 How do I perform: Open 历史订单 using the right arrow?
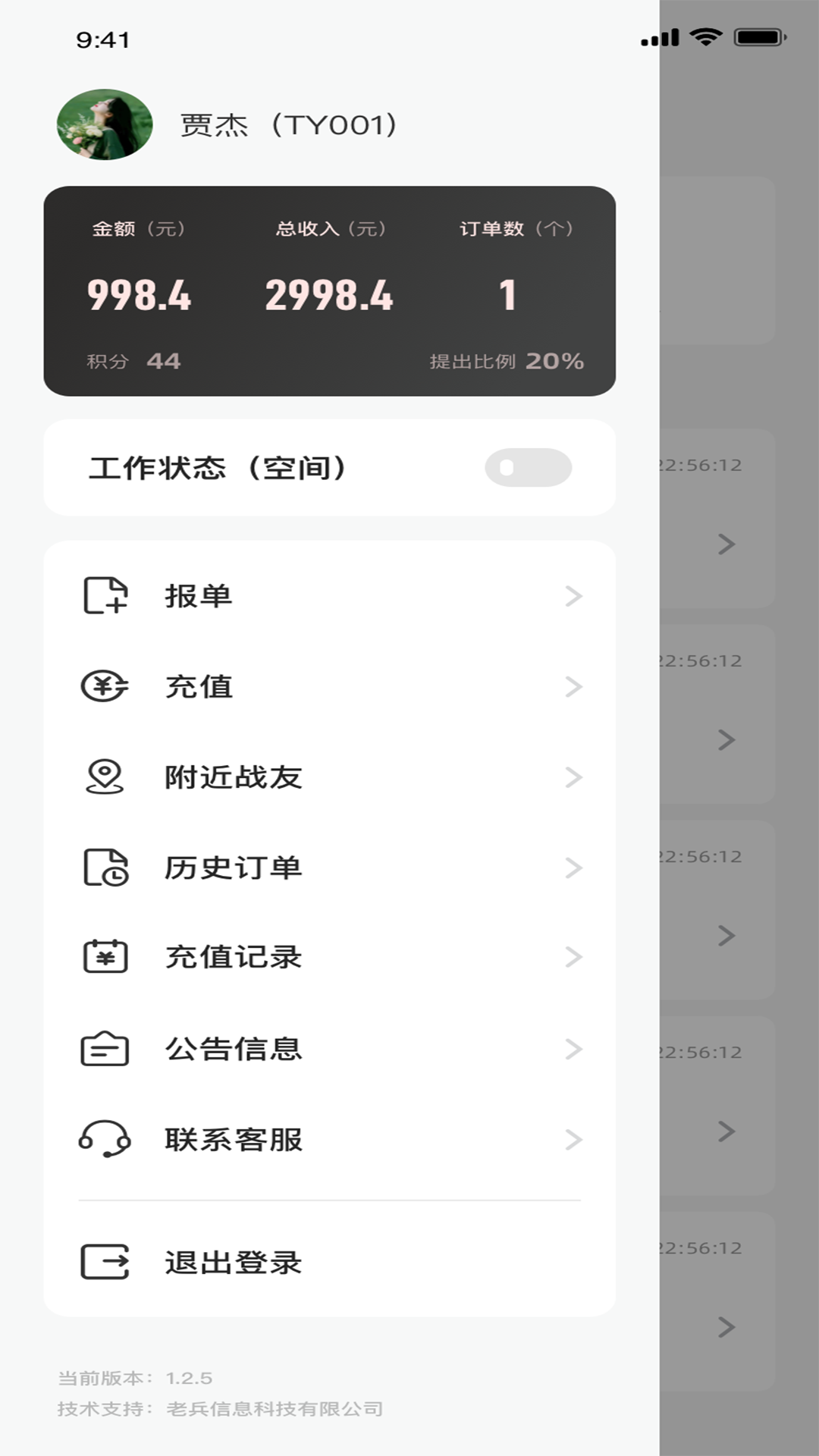tap(574, 867)
